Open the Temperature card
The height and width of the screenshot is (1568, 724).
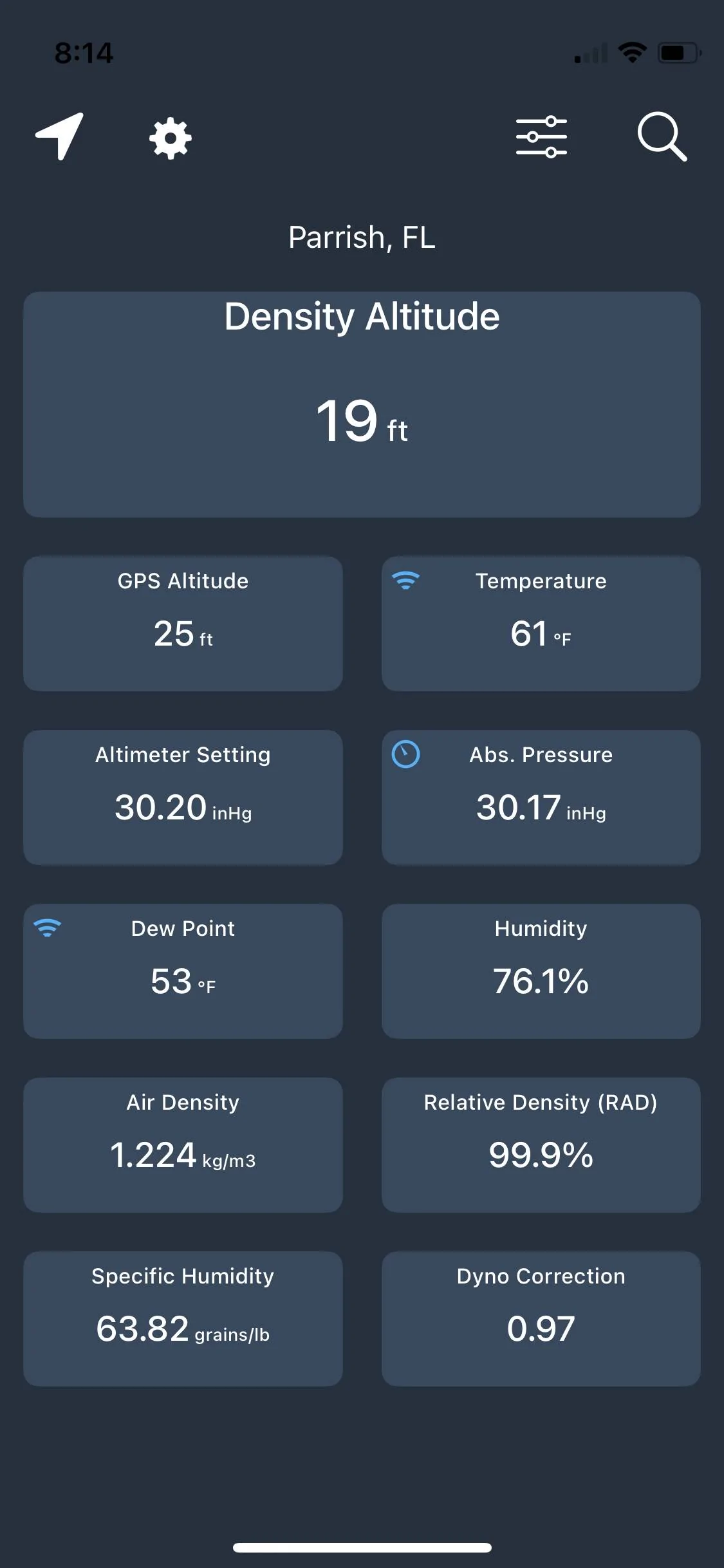pos(541,624)
